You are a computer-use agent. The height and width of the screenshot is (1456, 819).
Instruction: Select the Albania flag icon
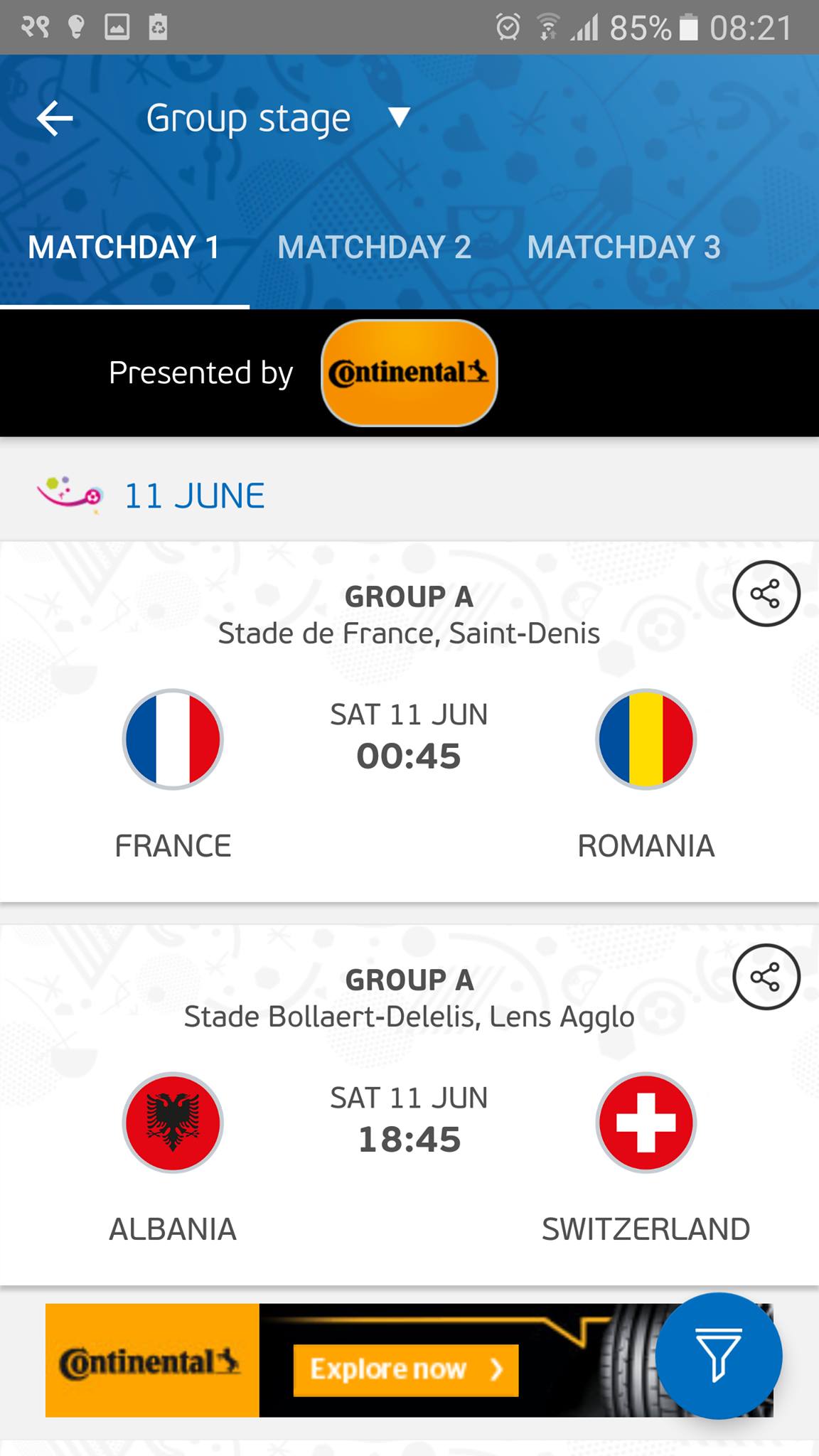pos(171,1122)
